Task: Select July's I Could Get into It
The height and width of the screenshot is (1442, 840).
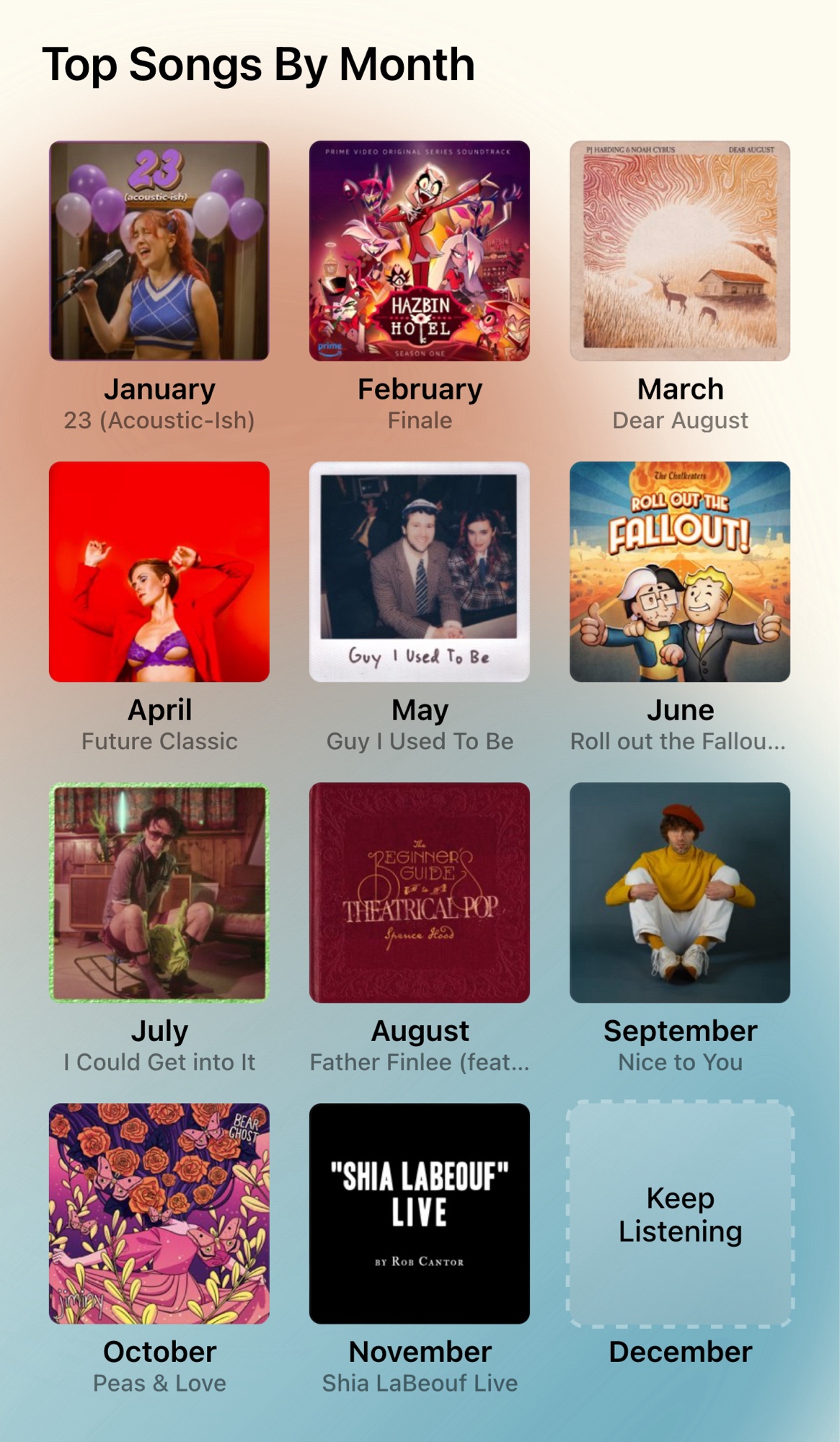Action: click(159, 893)
